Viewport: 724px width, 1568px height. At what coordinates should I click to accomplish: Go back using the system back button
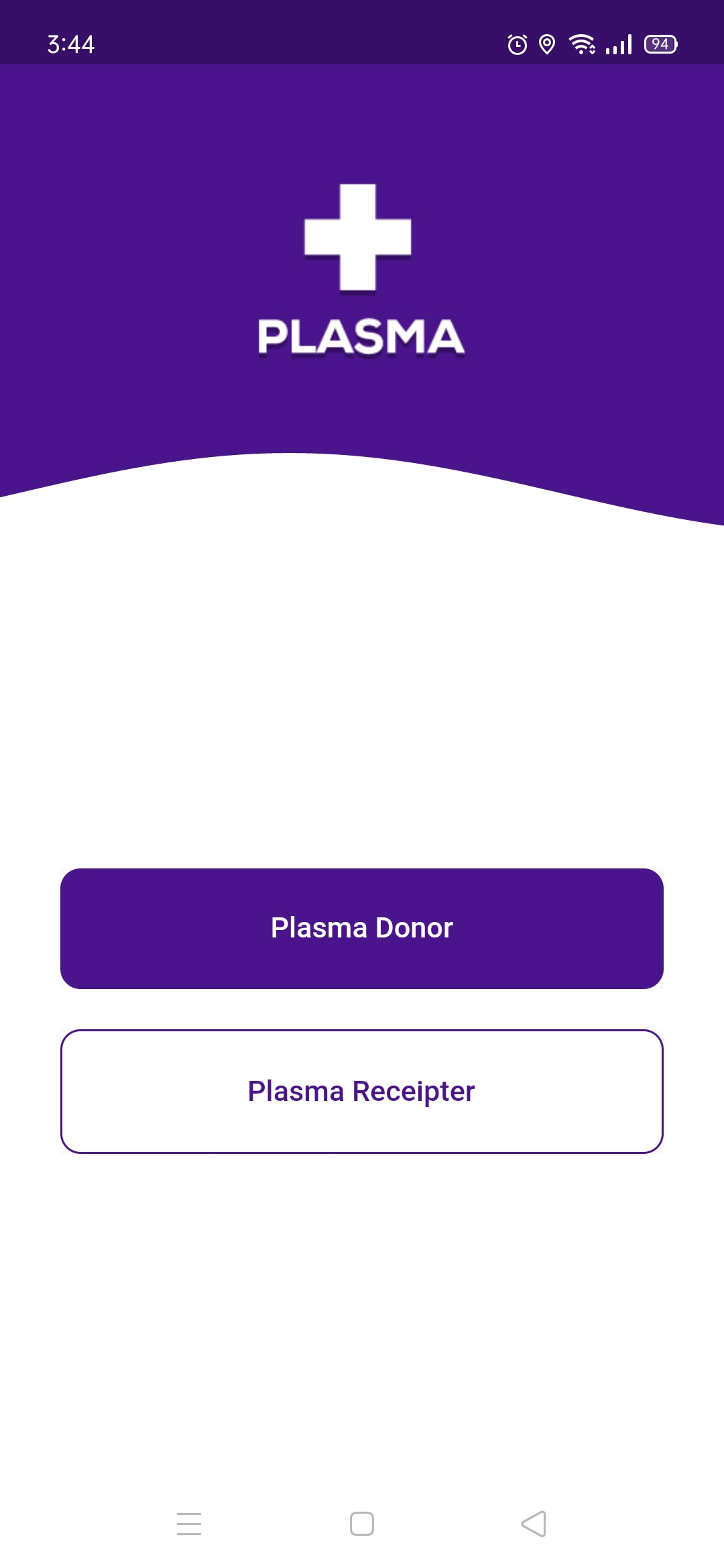pos(534,1524)
